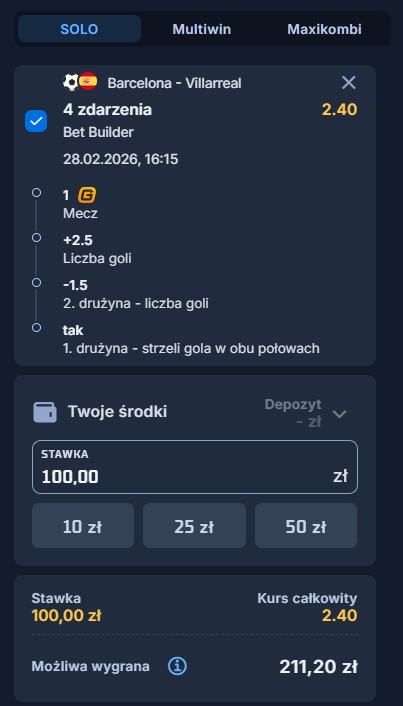Open info about Możliwa wygrana
Screen dimensions: 403x706
pyautogui.click(x=177, y=666)
